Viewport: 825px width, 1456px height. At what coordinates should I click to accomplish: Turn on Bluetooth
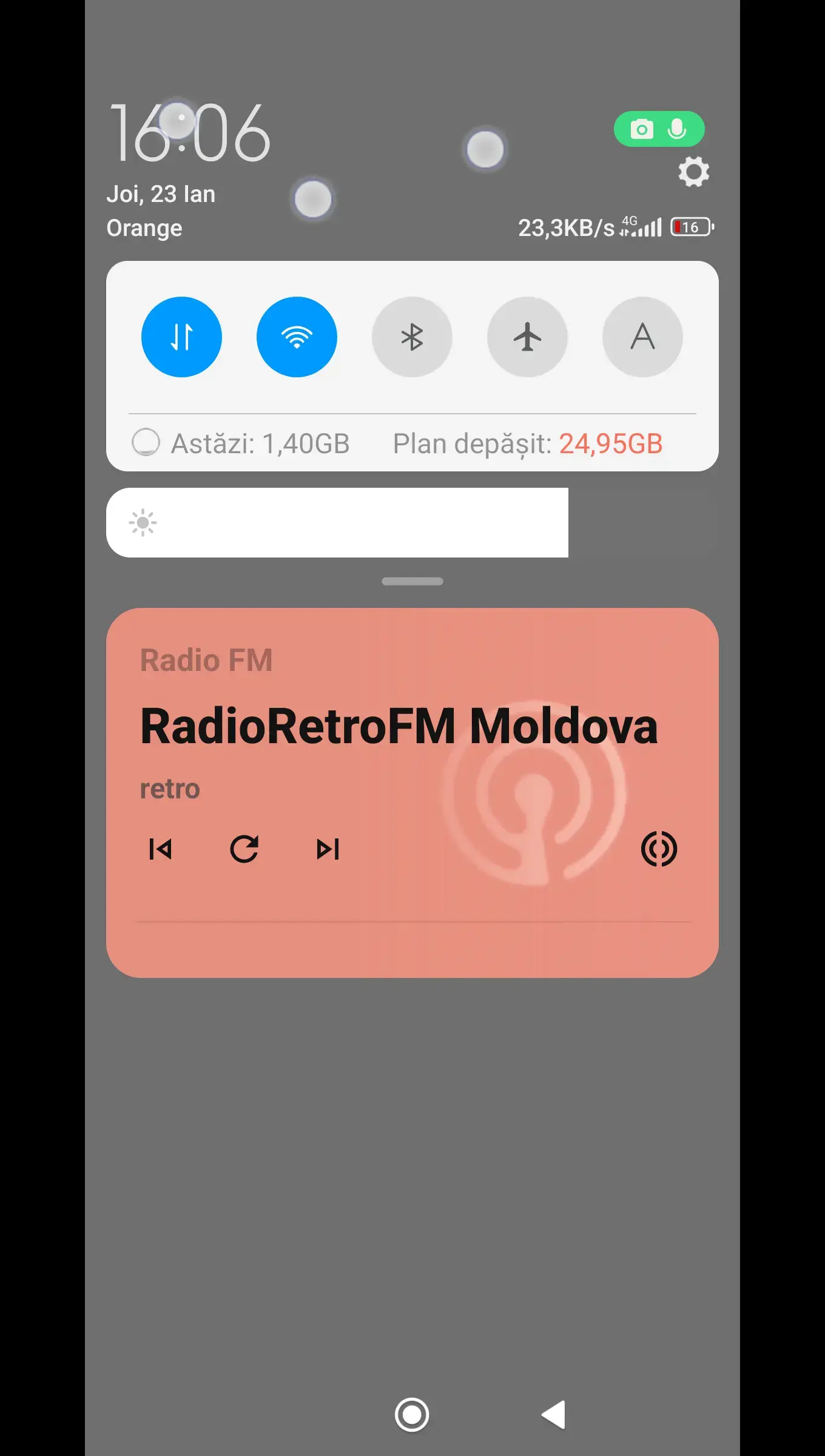[412, 337]
